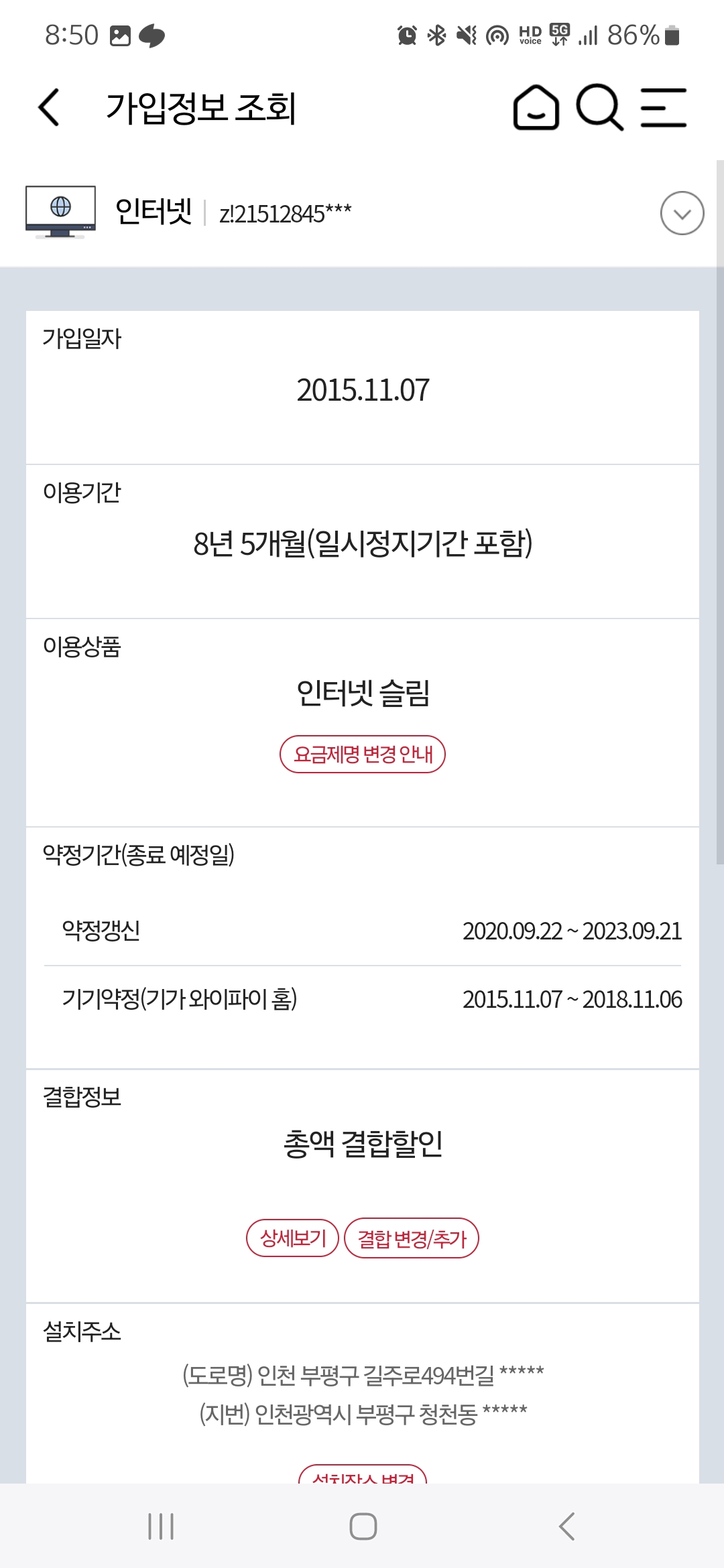This screenshot has width=724, height=1568.
Task: Go to the phone home screen
Action: pos(363,1526)
